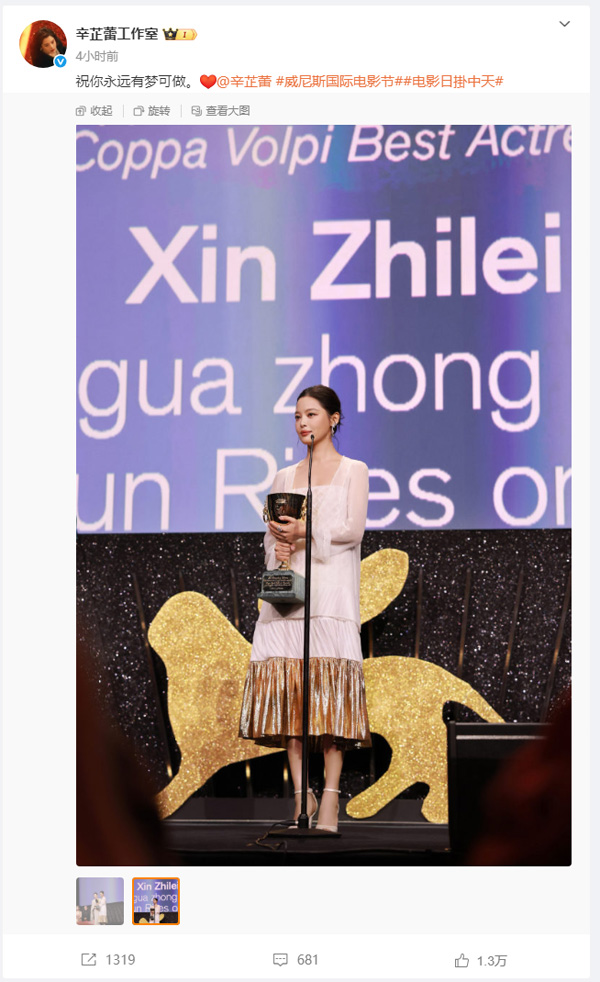View full-size image via 查看大图
The width and height of the screenshot is (600, 982).
tap(220, 111)
